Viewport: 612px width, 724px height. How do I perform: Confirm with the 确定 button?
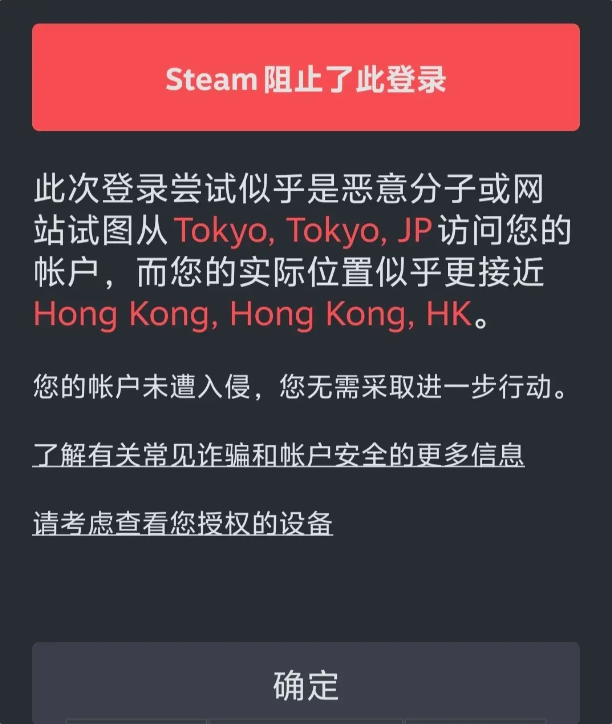(306, 684)
